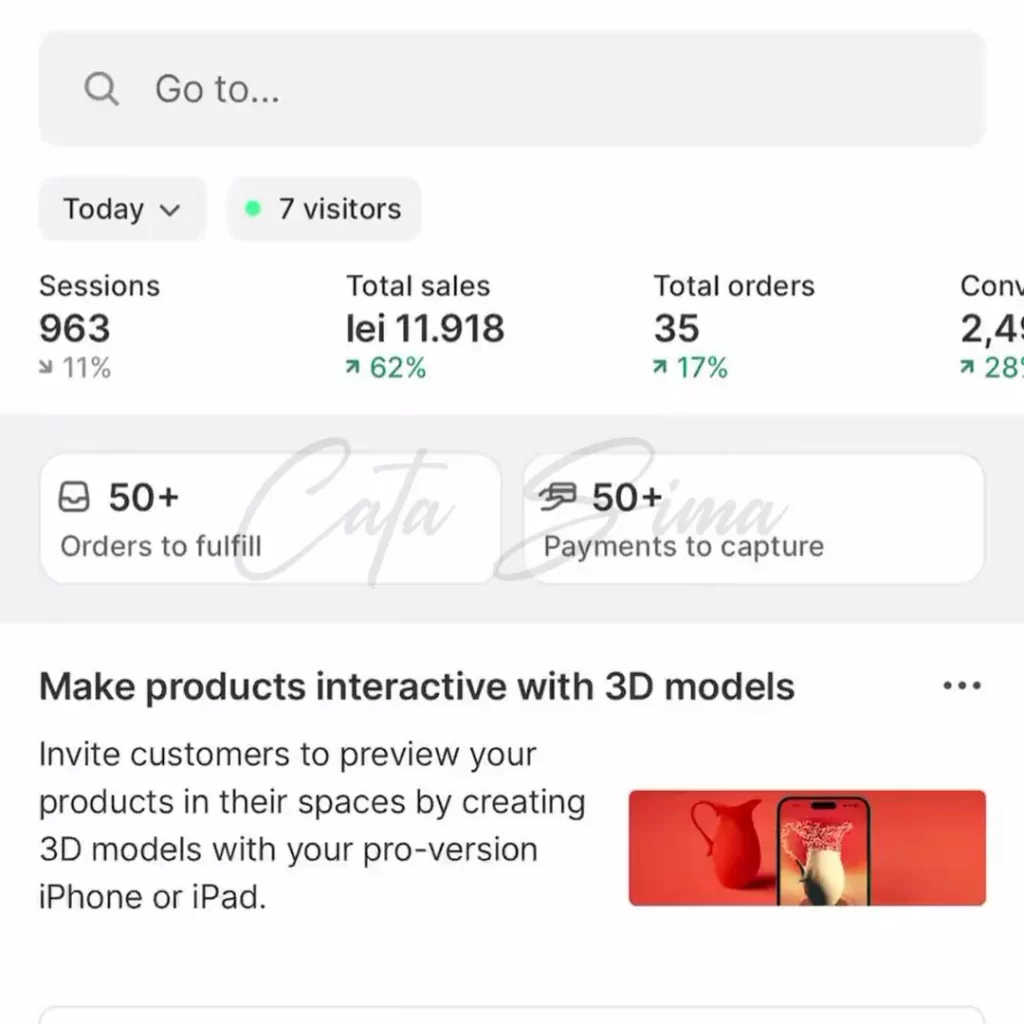This screenshot has width=1024, height=1024.
Task: View Total orders details
Action: (733, 326)
